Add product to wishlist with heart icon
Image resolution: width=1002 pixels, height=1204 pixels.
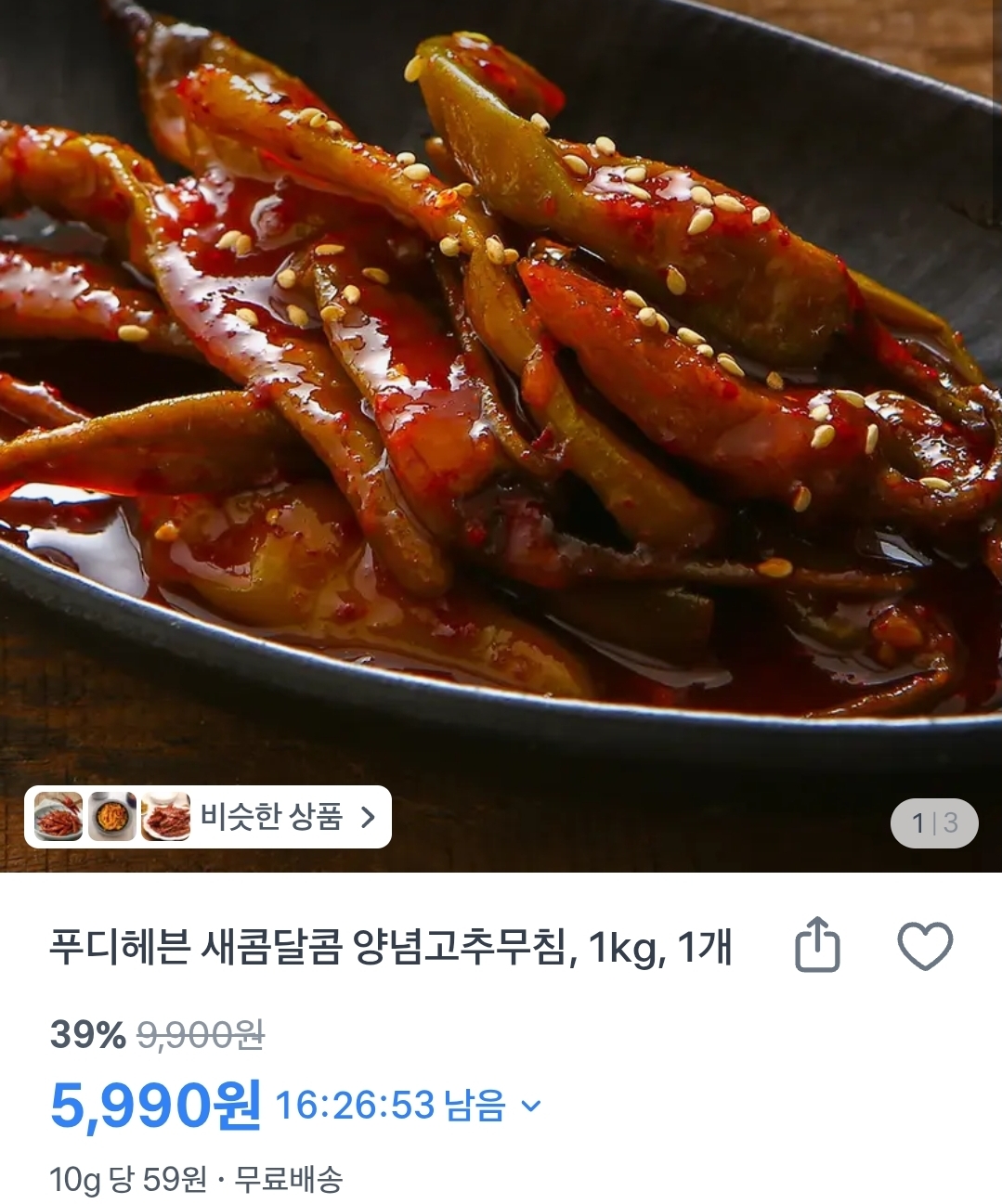click(x=925, y=946)
